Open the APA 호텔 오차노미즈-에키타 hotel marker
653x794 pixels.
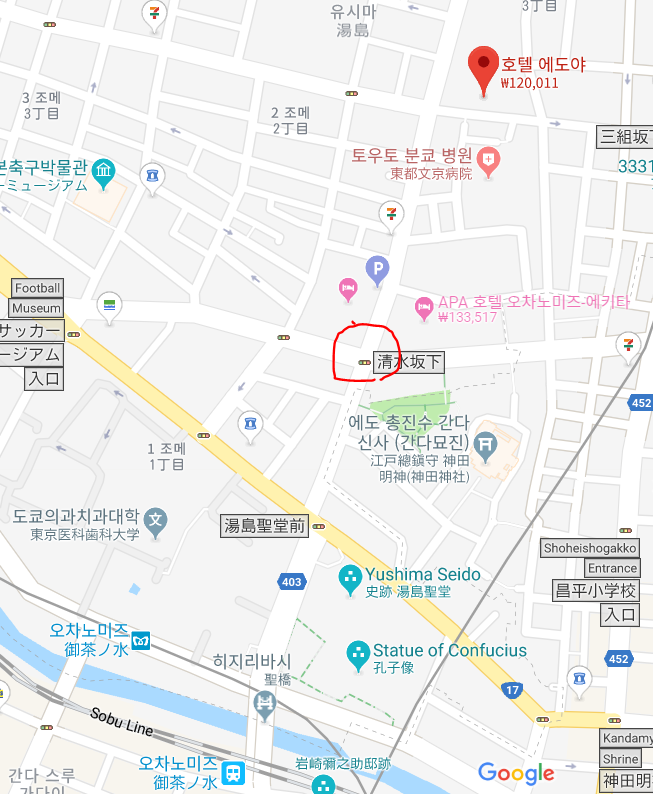click(x=424, y=304)
